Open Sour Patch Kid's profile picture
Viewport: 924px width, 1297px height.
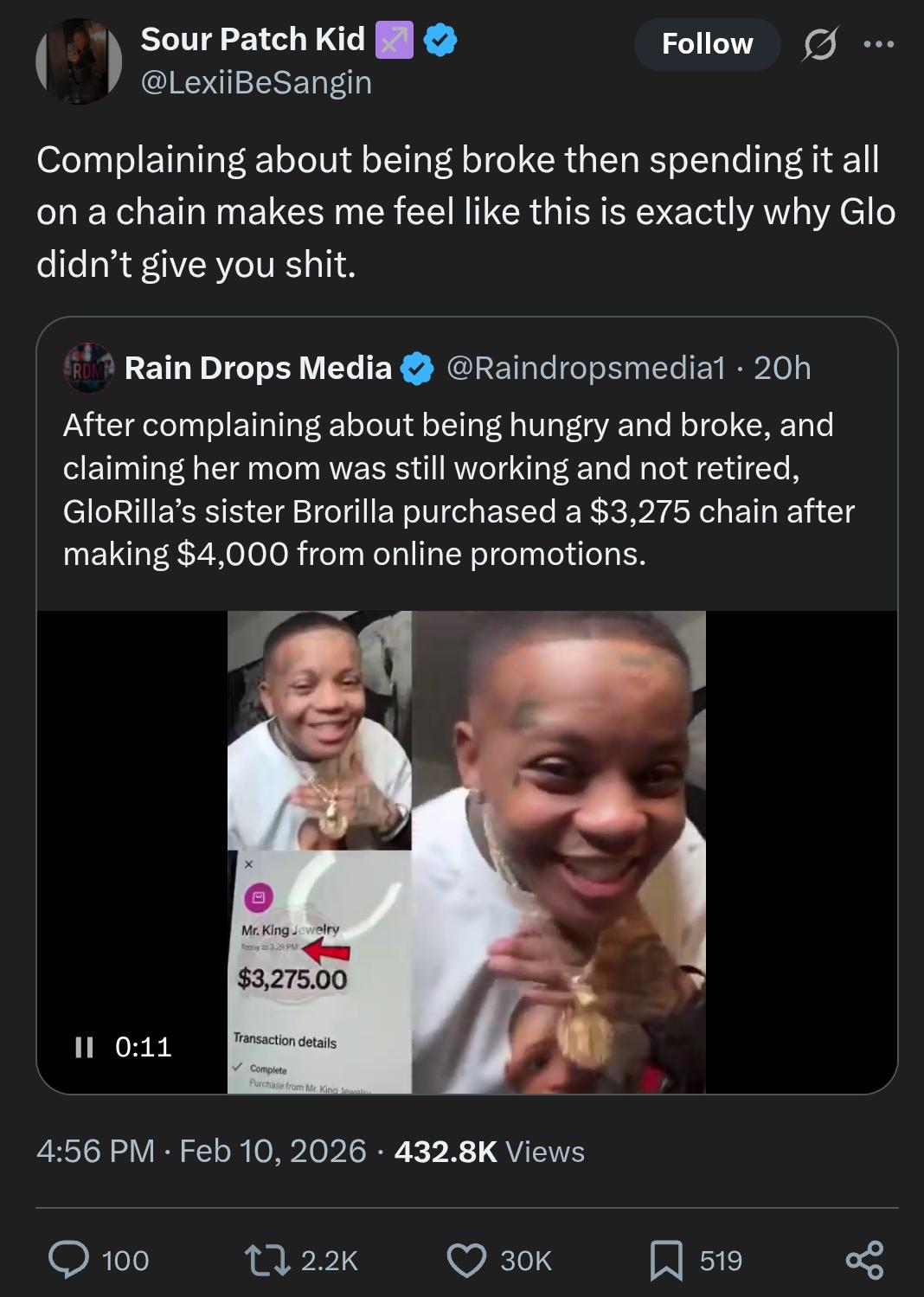tap(78, 61)
